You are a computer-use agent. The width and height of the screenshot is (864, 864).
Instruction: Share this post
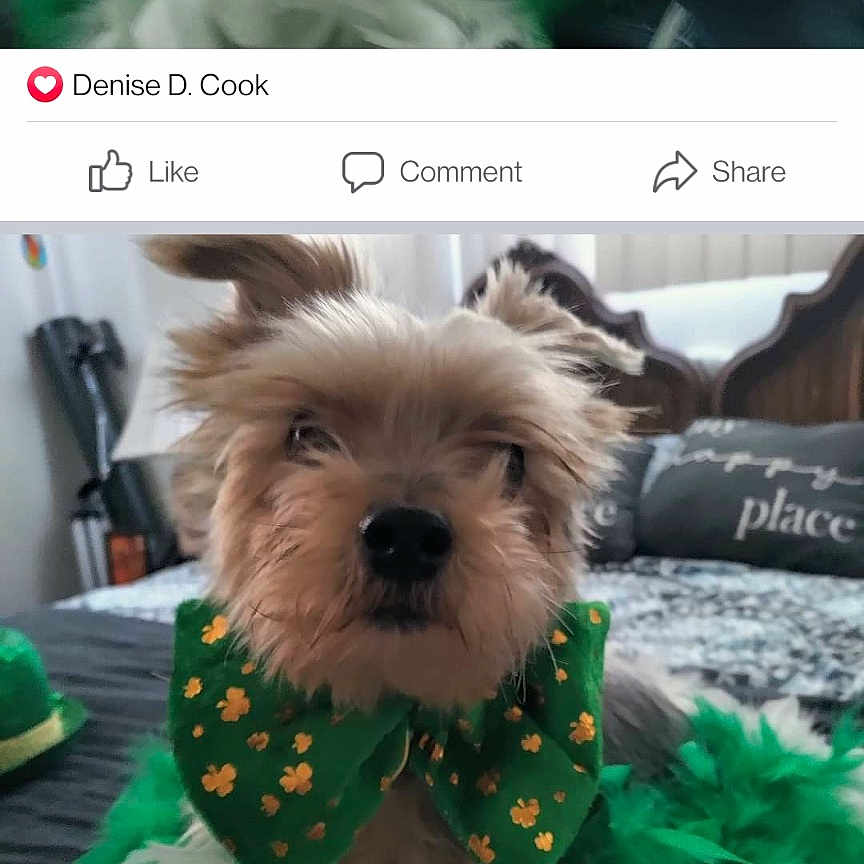pos(719,172)
